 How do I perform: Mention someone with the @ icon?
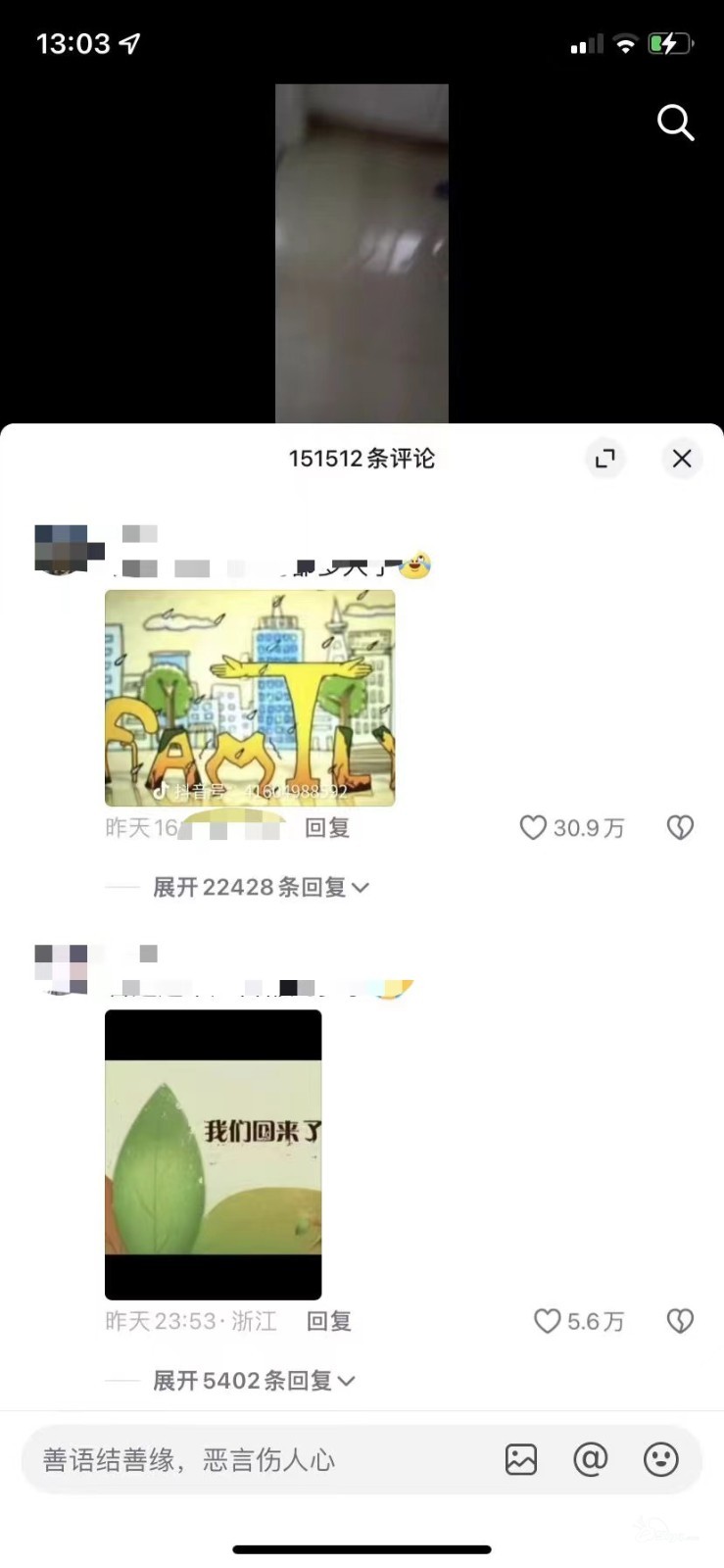pos(590,1460)
